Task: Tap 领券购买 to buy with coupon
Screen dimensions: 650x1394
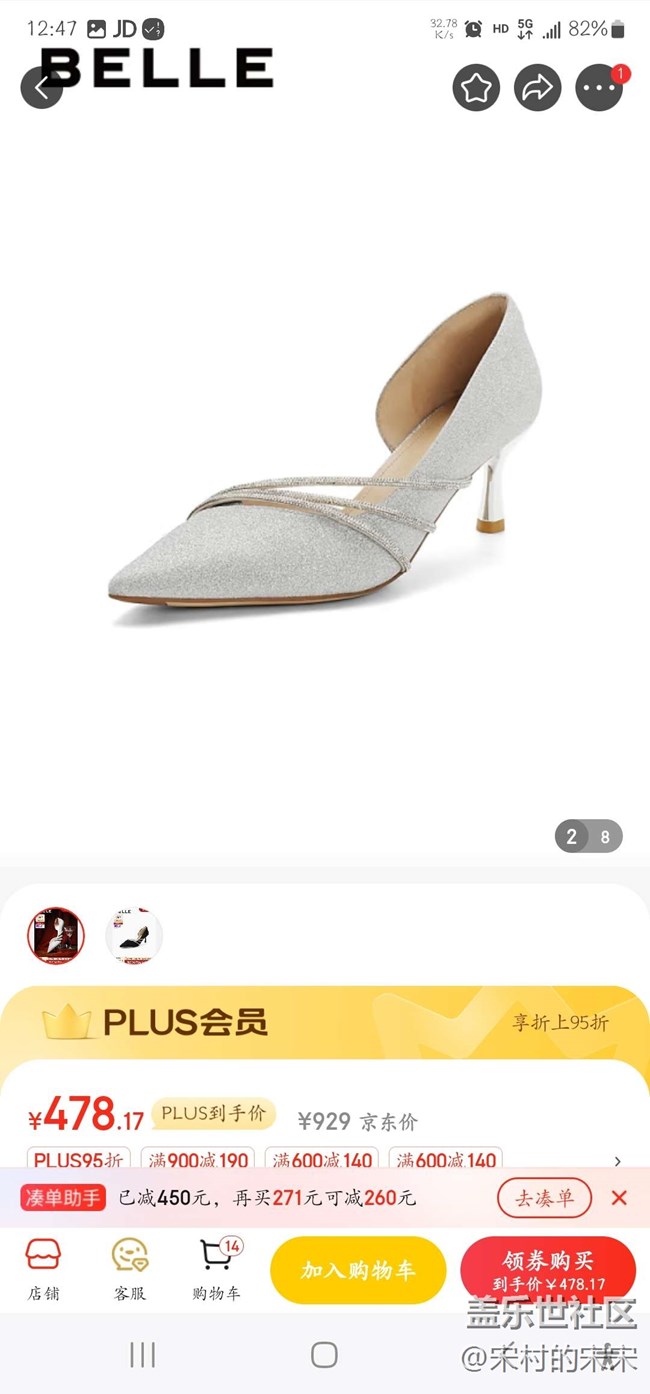Action: click(548, 1271)
